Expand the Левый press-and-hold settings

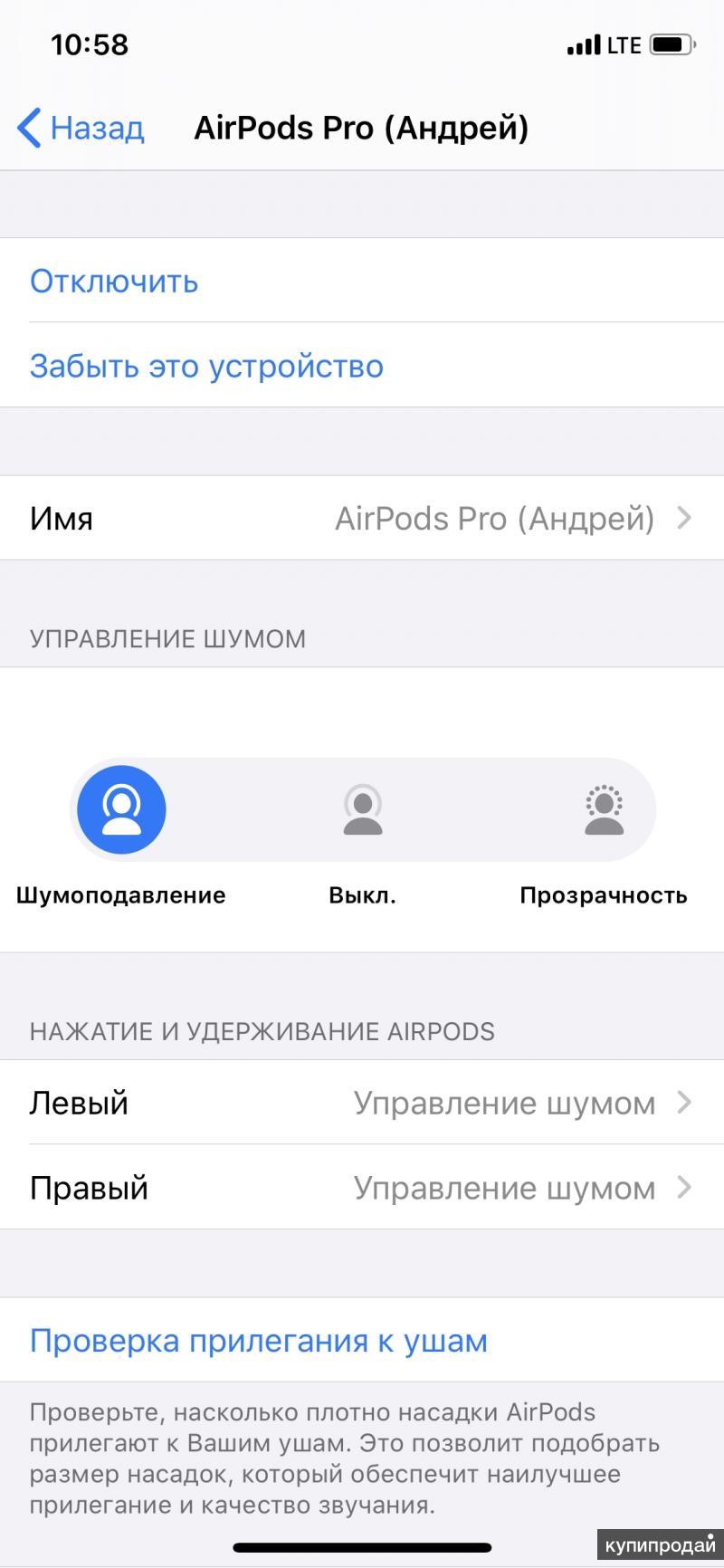pyautogui.click(x=683, y=1103)
